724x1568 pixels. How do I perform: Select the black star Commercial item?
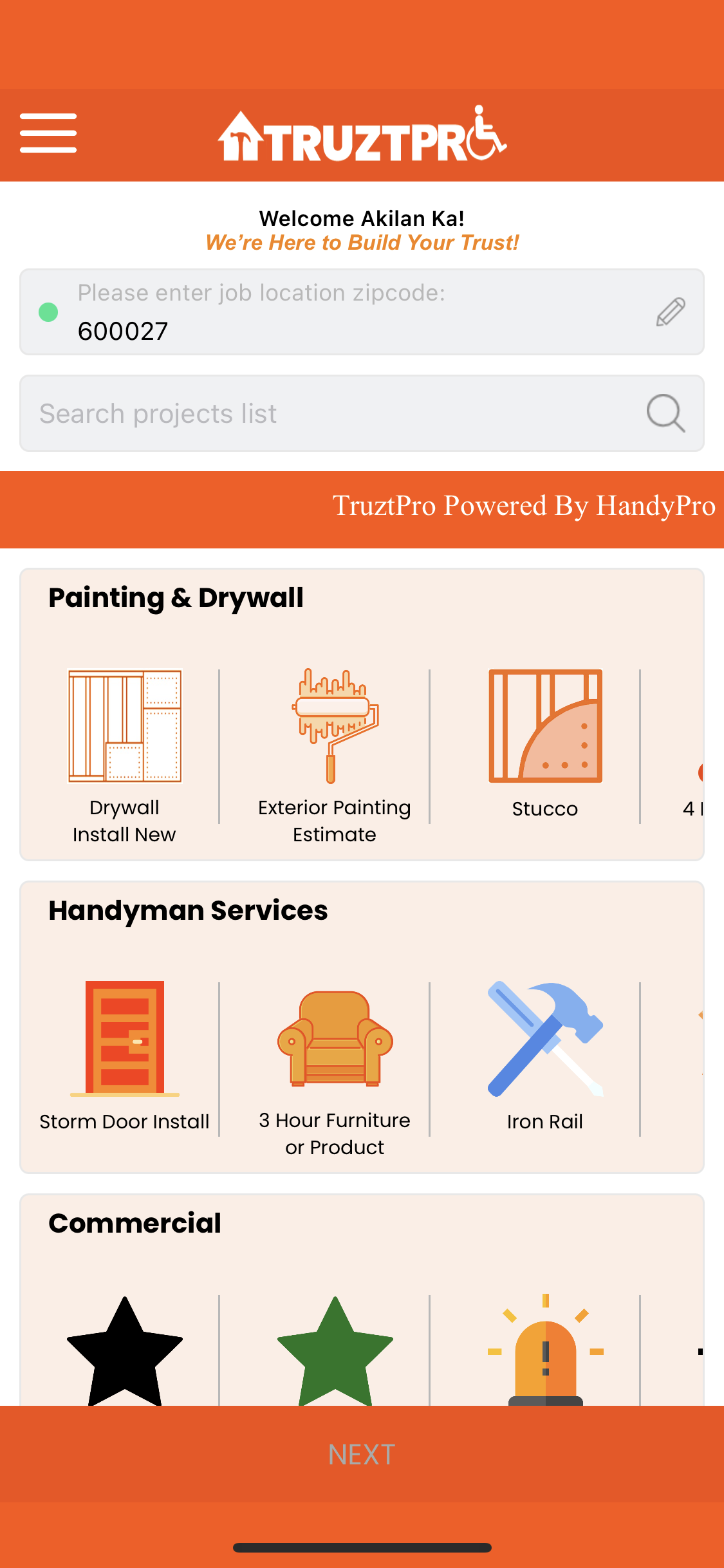click(124, 1350)
